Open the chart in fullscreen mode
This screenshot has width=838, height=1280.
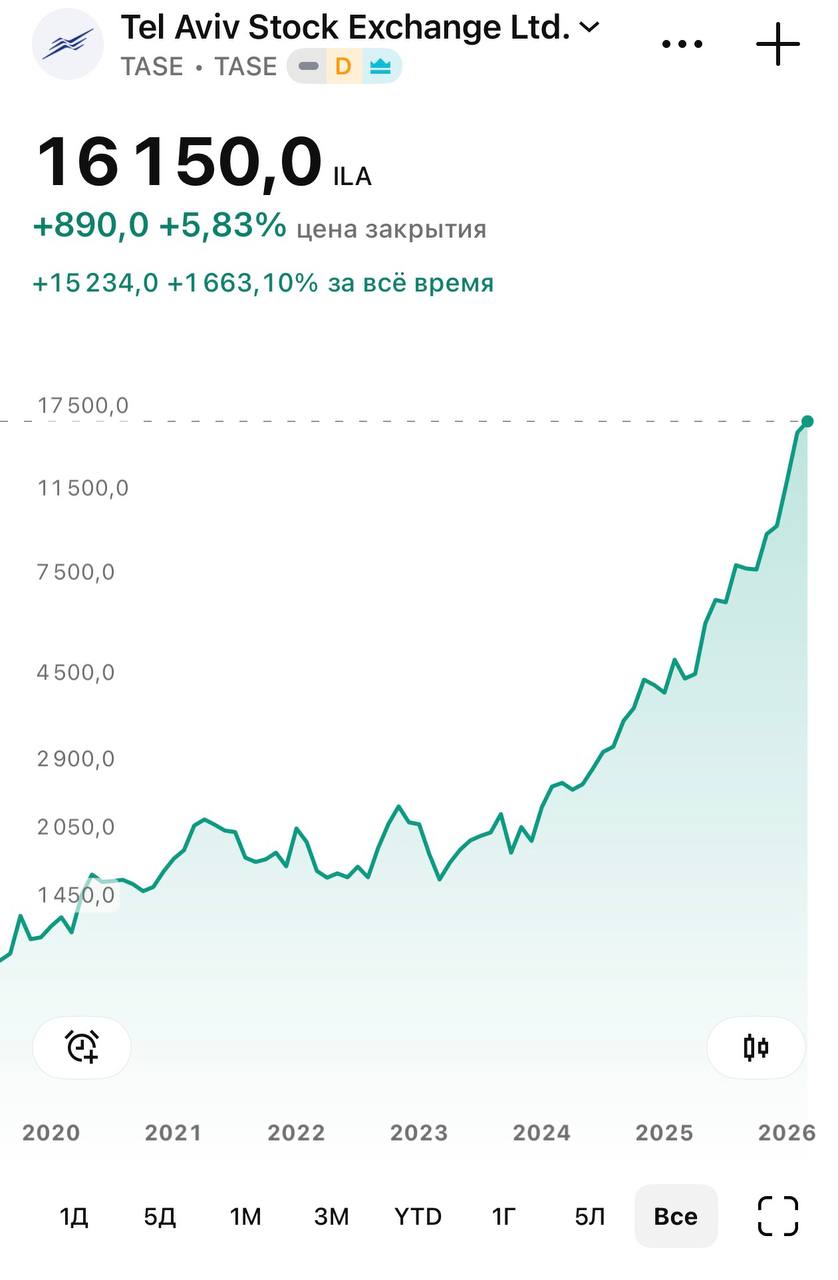coord(778,1216)
